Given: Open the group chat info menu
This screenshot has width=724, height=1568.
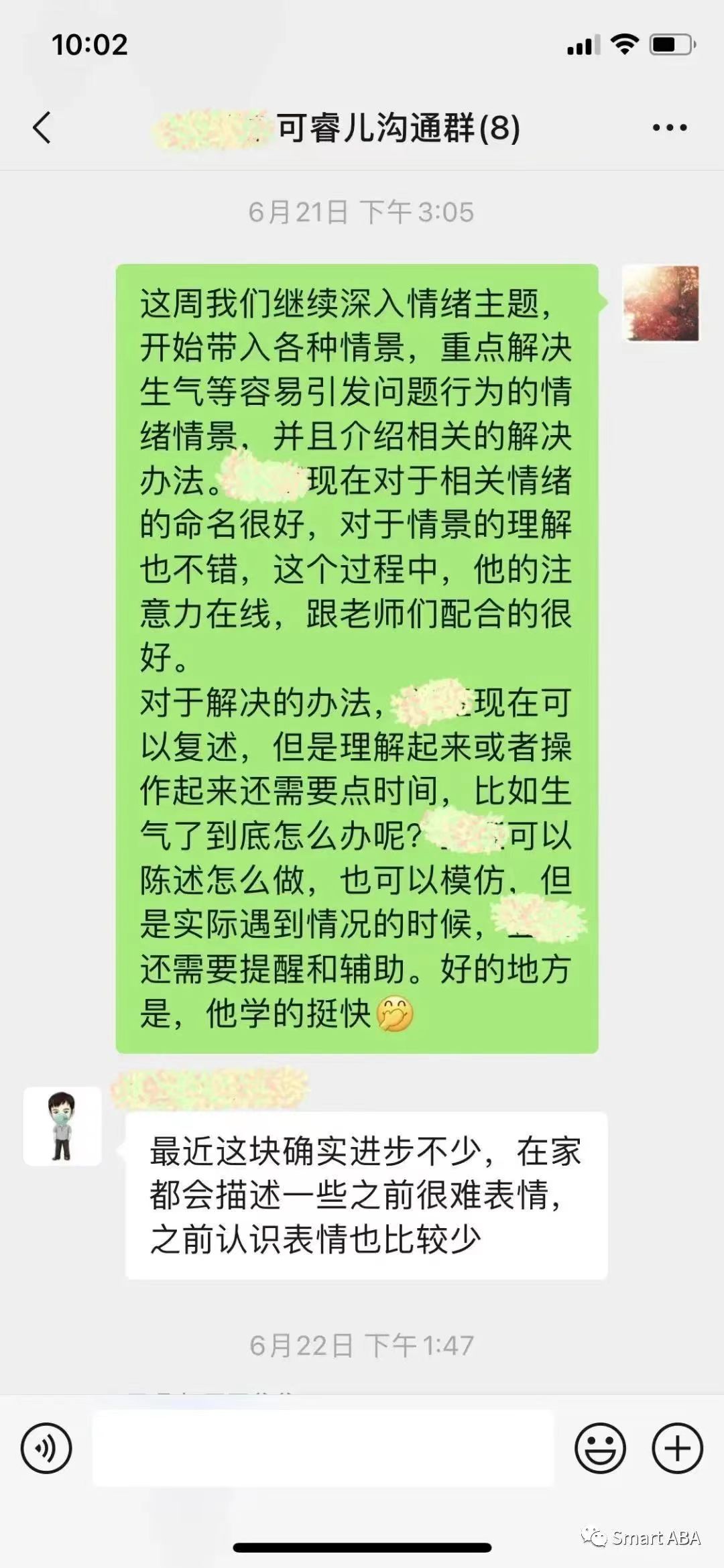Looking at the screenshot, I should coord(670,127).
